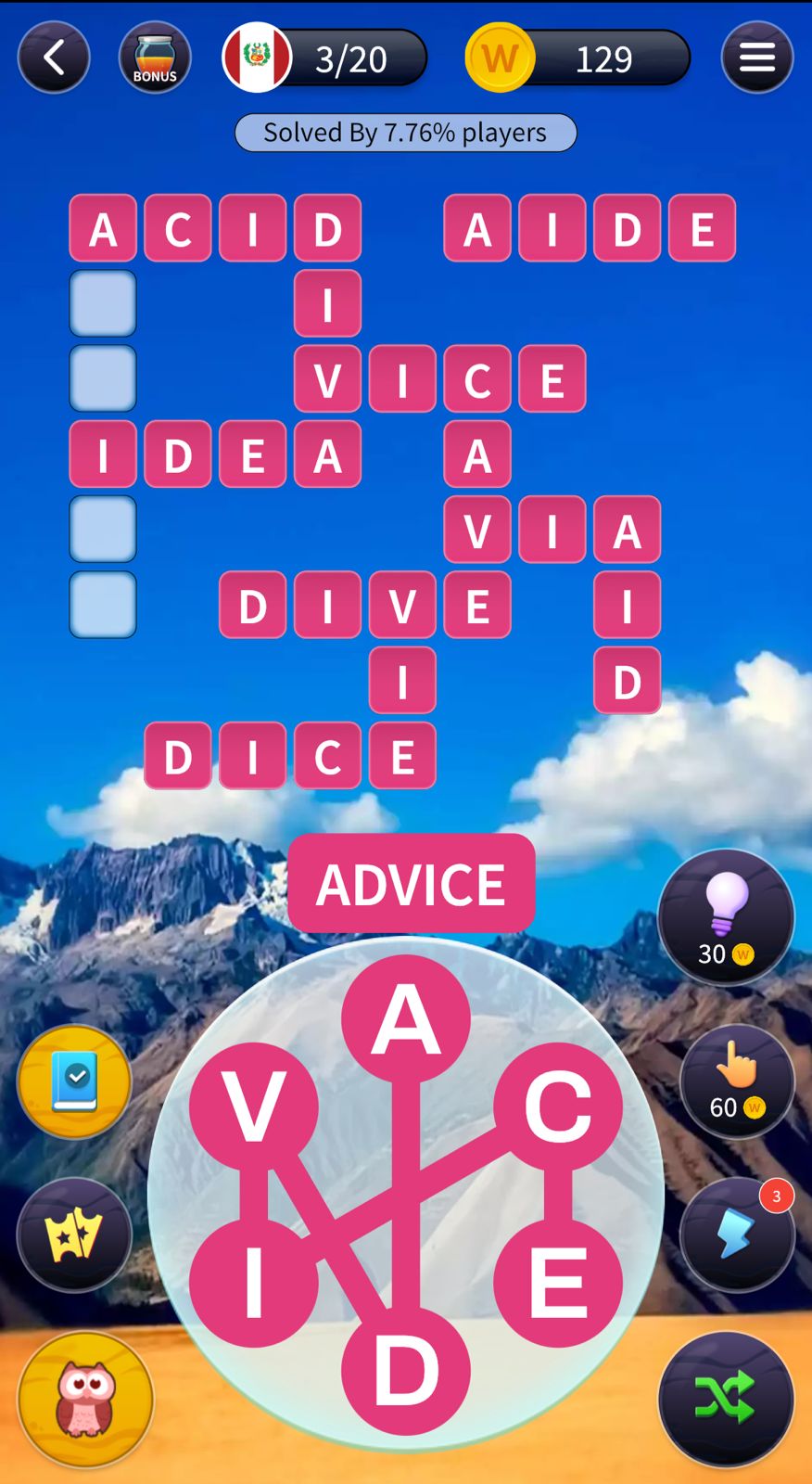This screenshot has height=1484, width=812.
Task: Select letter V in the wheel
Action: (254, 1106)
